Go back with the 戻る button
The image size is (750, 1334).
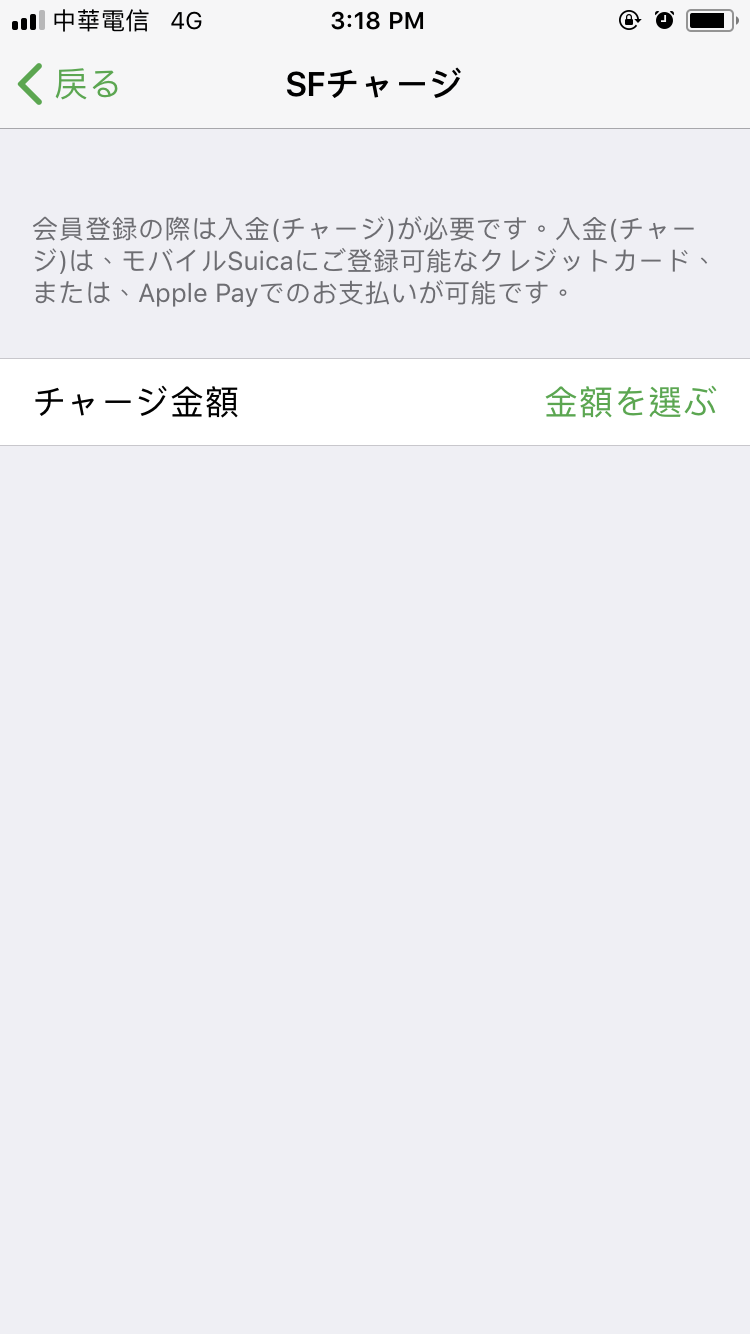tap(68, 84)
